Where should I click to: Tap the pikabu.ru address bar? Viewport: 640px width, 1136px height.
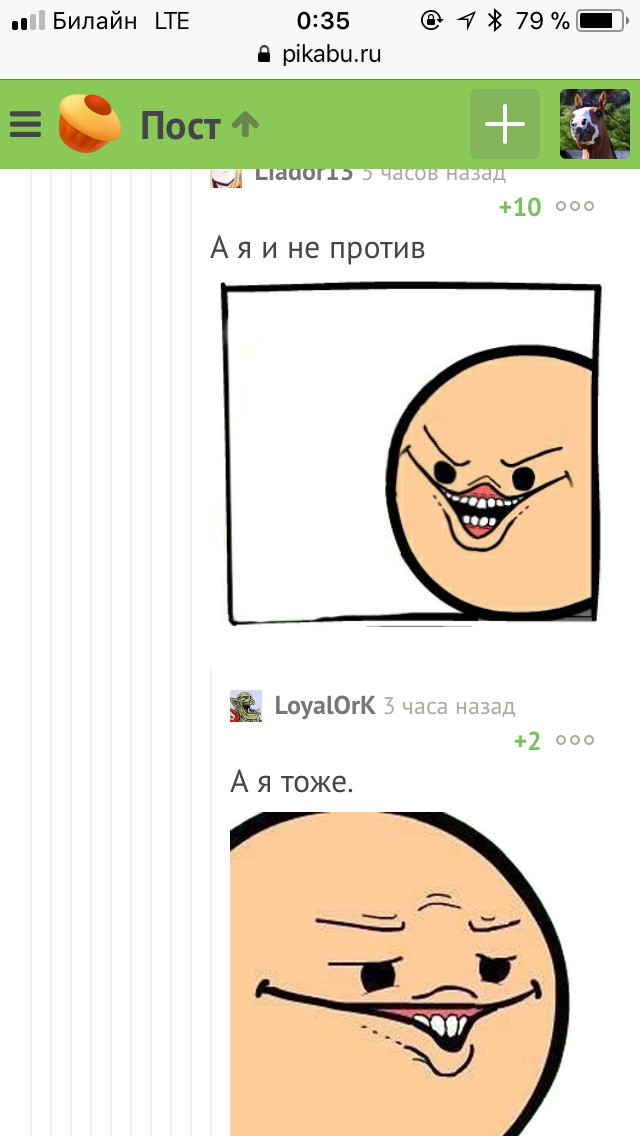tap(320, 54)
